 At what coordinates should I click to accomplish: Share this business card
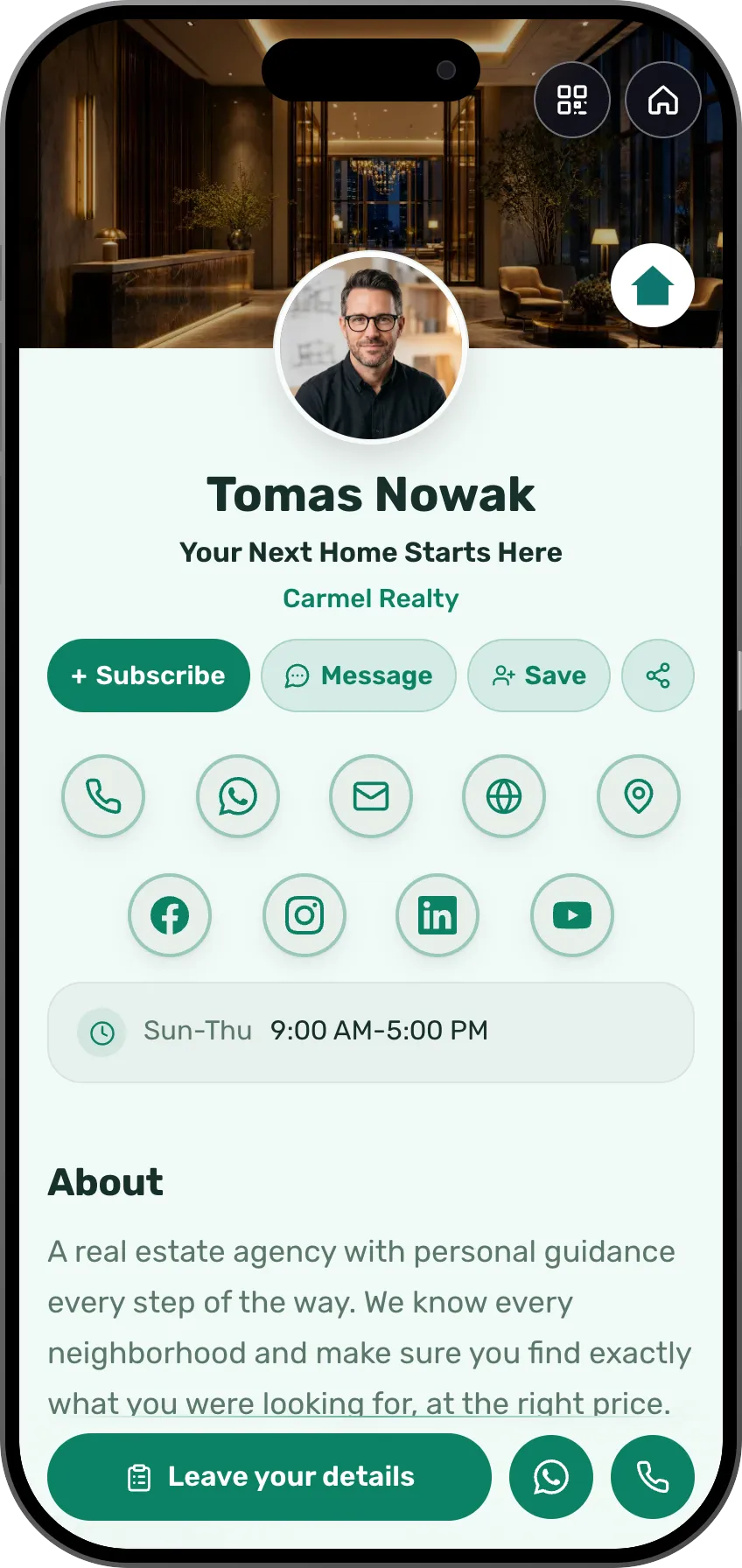(x=658, y=675)
